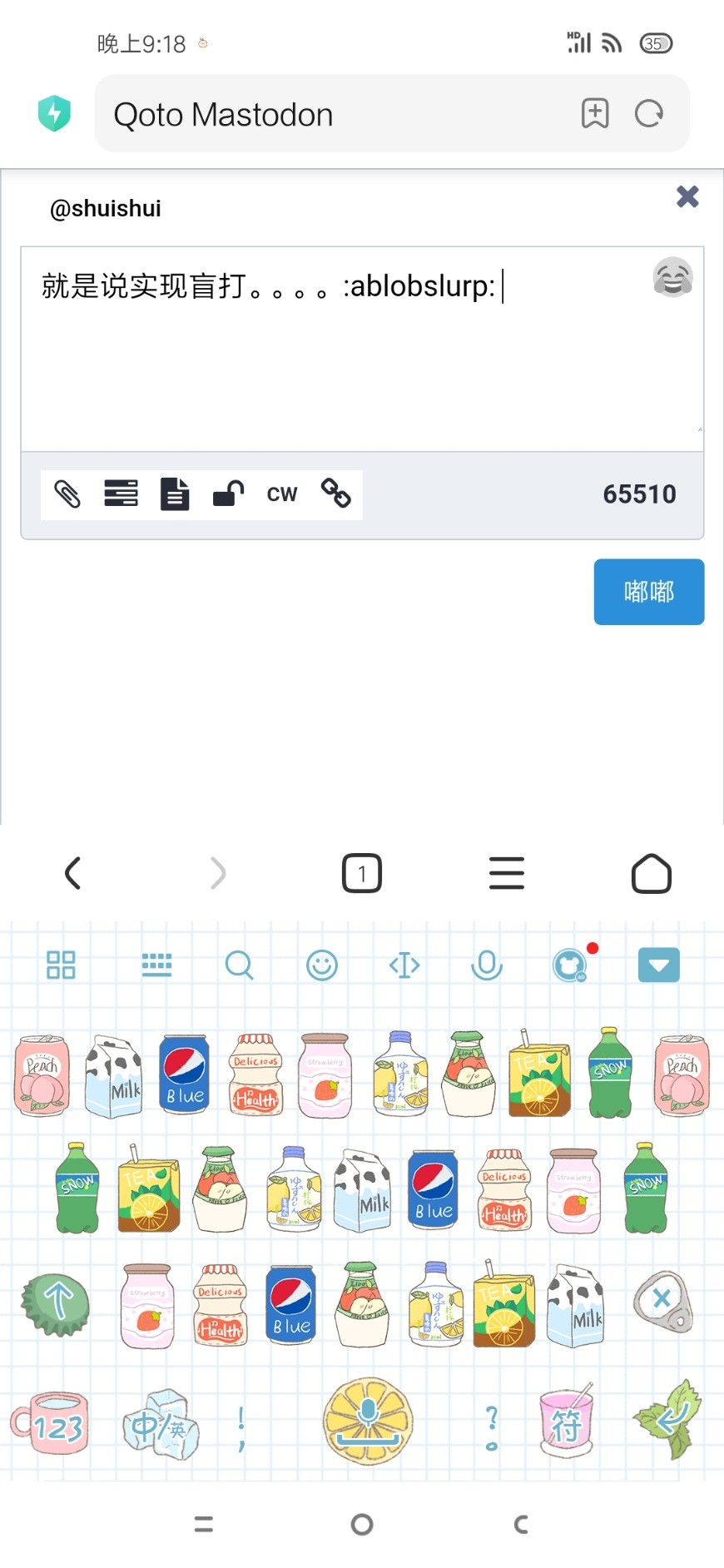Bookmark this page in the browser

click(595, 114)
